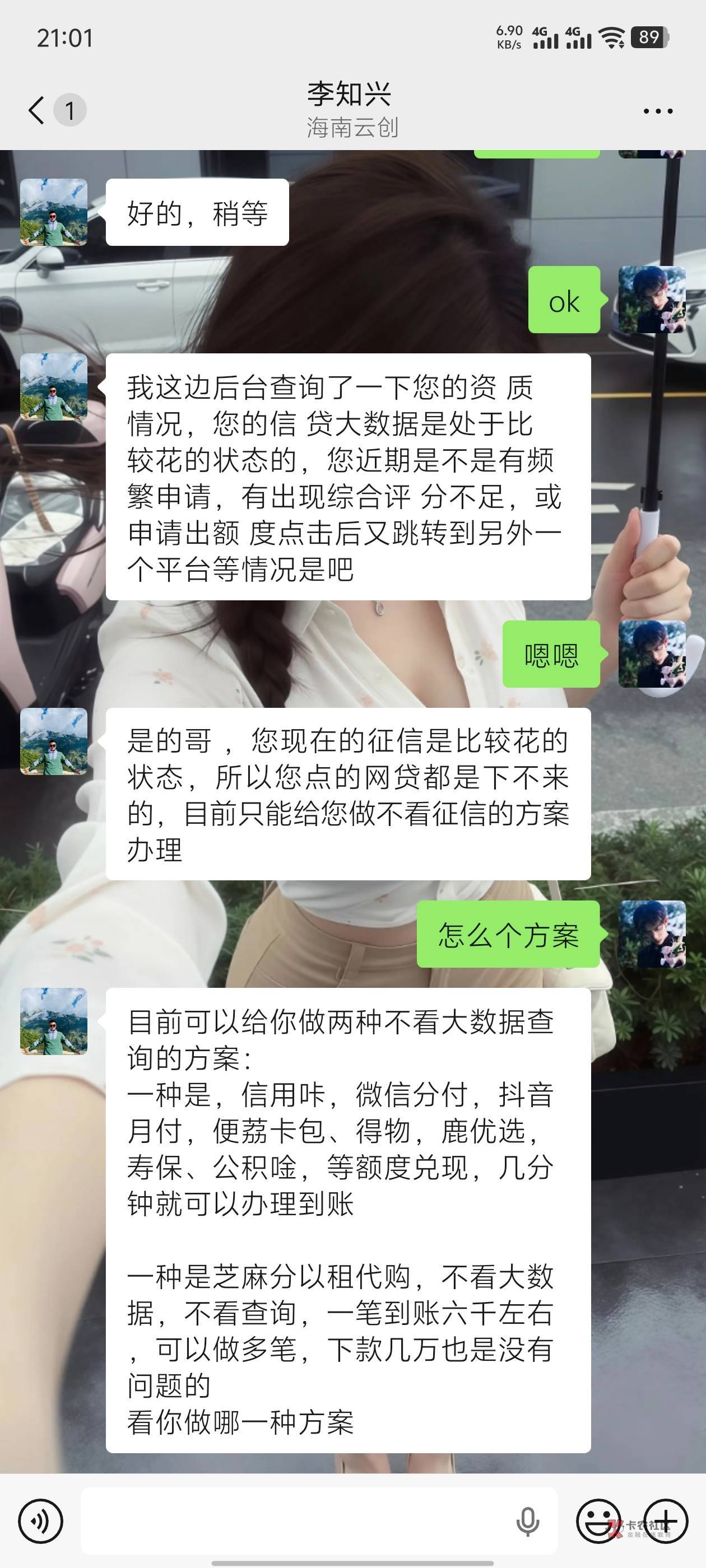Open your own avatar beside "ok"
The height and width of the screenshot is (1568, 706).
click(x=652, y=299)
